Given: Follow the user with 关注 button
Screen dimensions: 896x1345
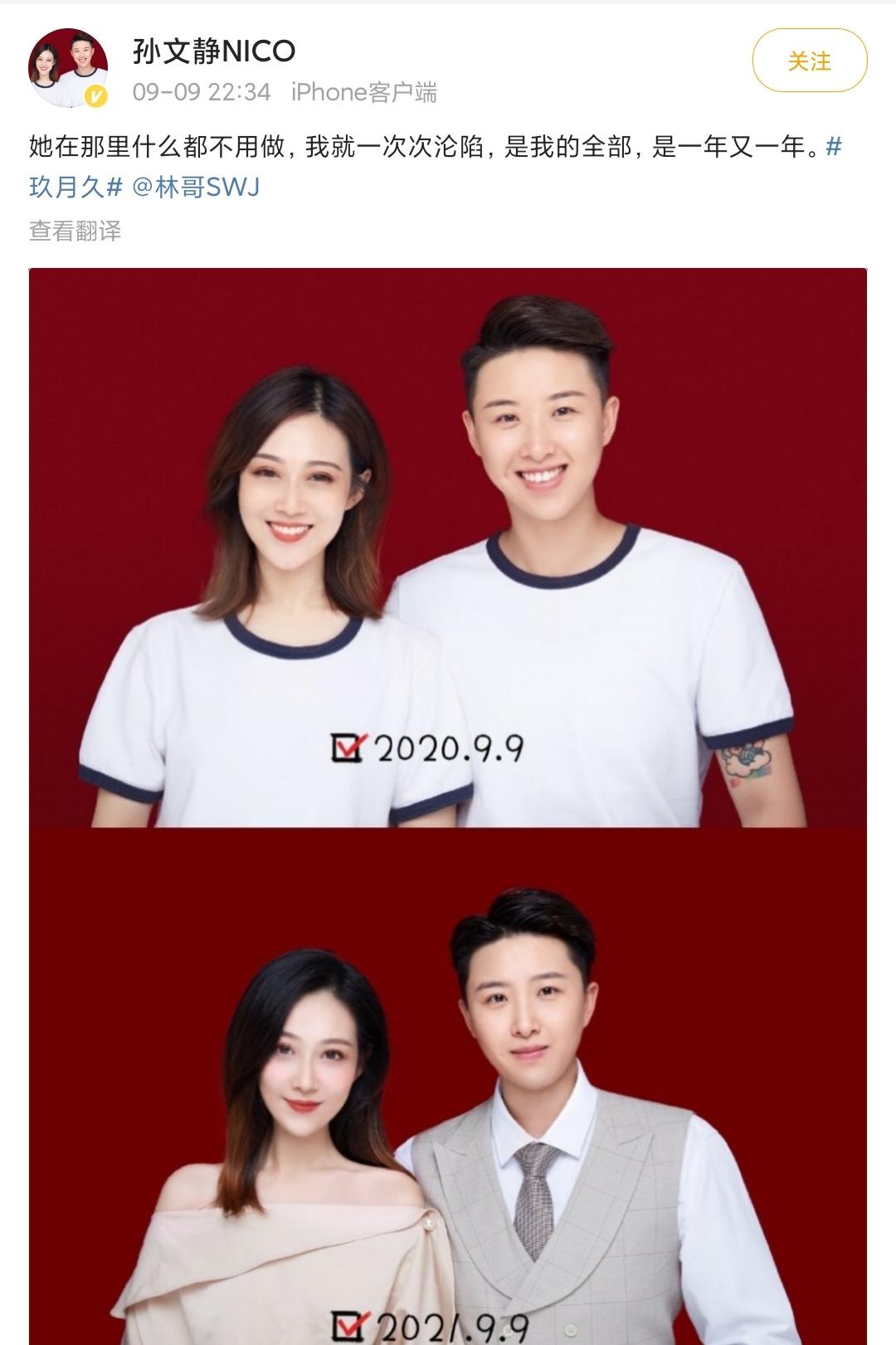Looking at the screenshot, I should 809,61.
